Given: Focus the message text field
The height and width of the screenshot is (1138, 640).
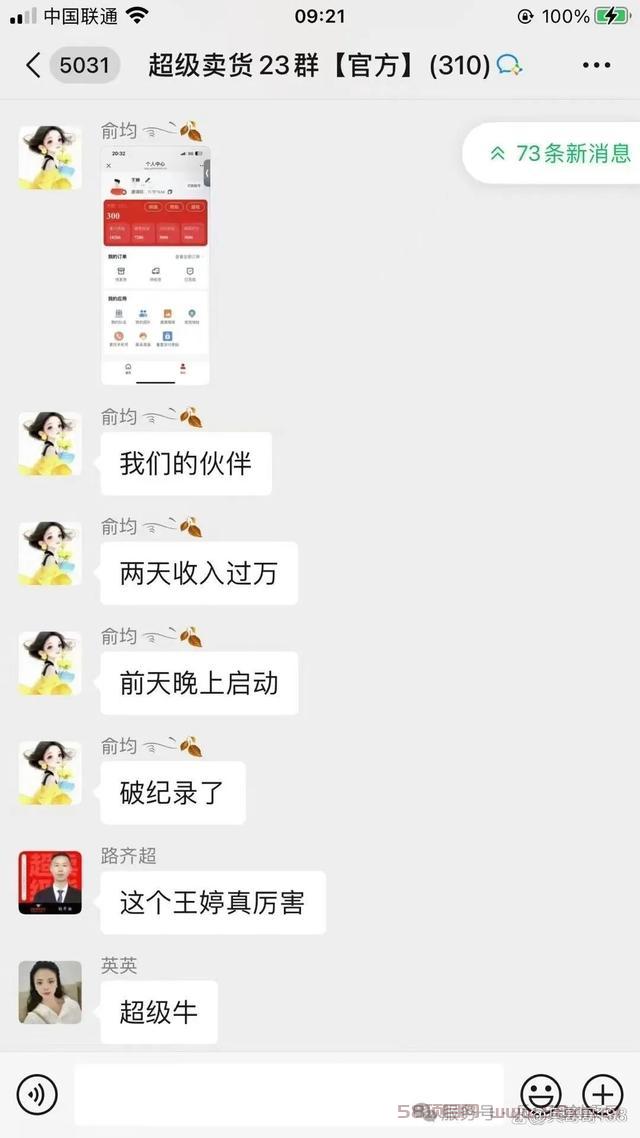Looking at the screenshot, I should pyautogui.click(x=289, y=1094).
